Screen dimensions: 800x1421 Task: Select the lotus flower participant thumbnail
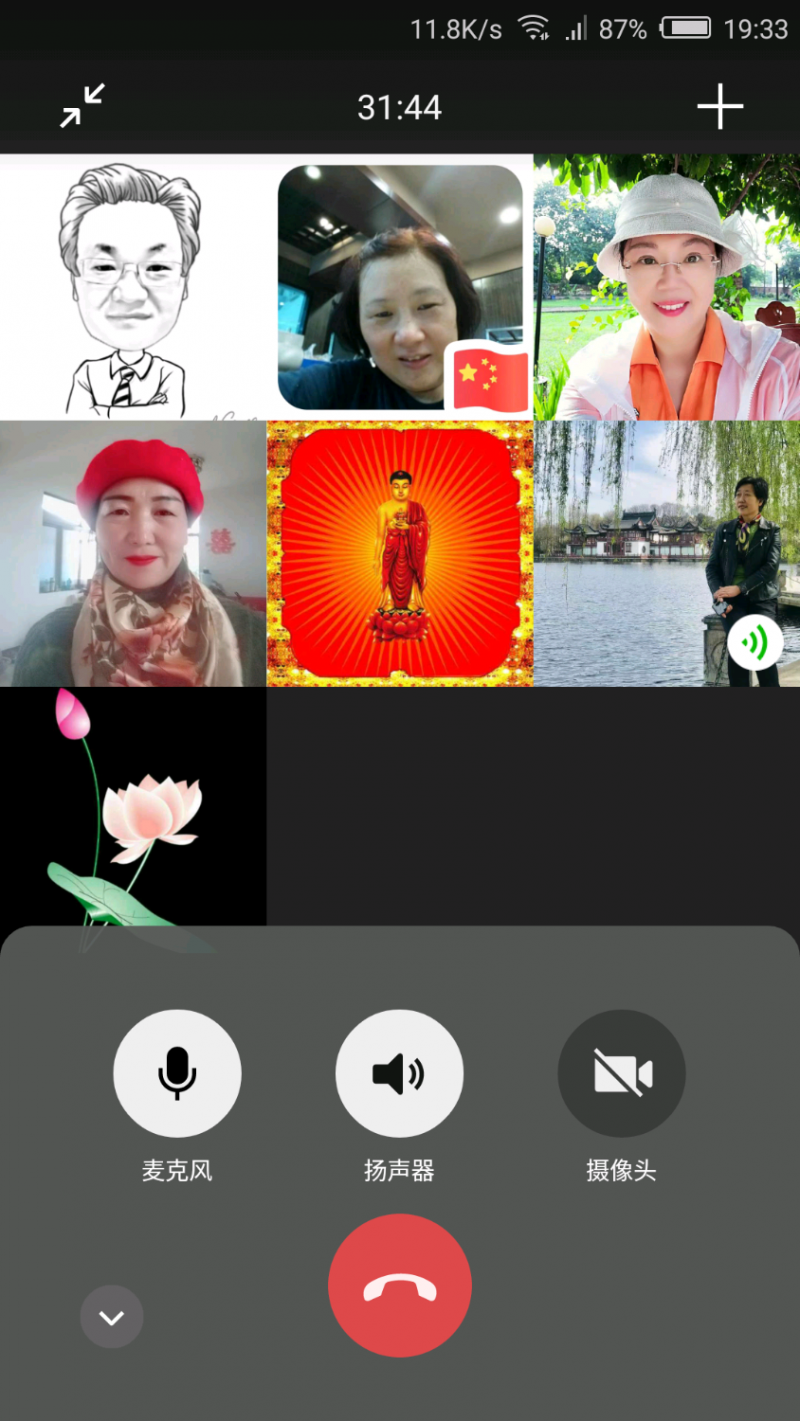(x=133, y=810)
